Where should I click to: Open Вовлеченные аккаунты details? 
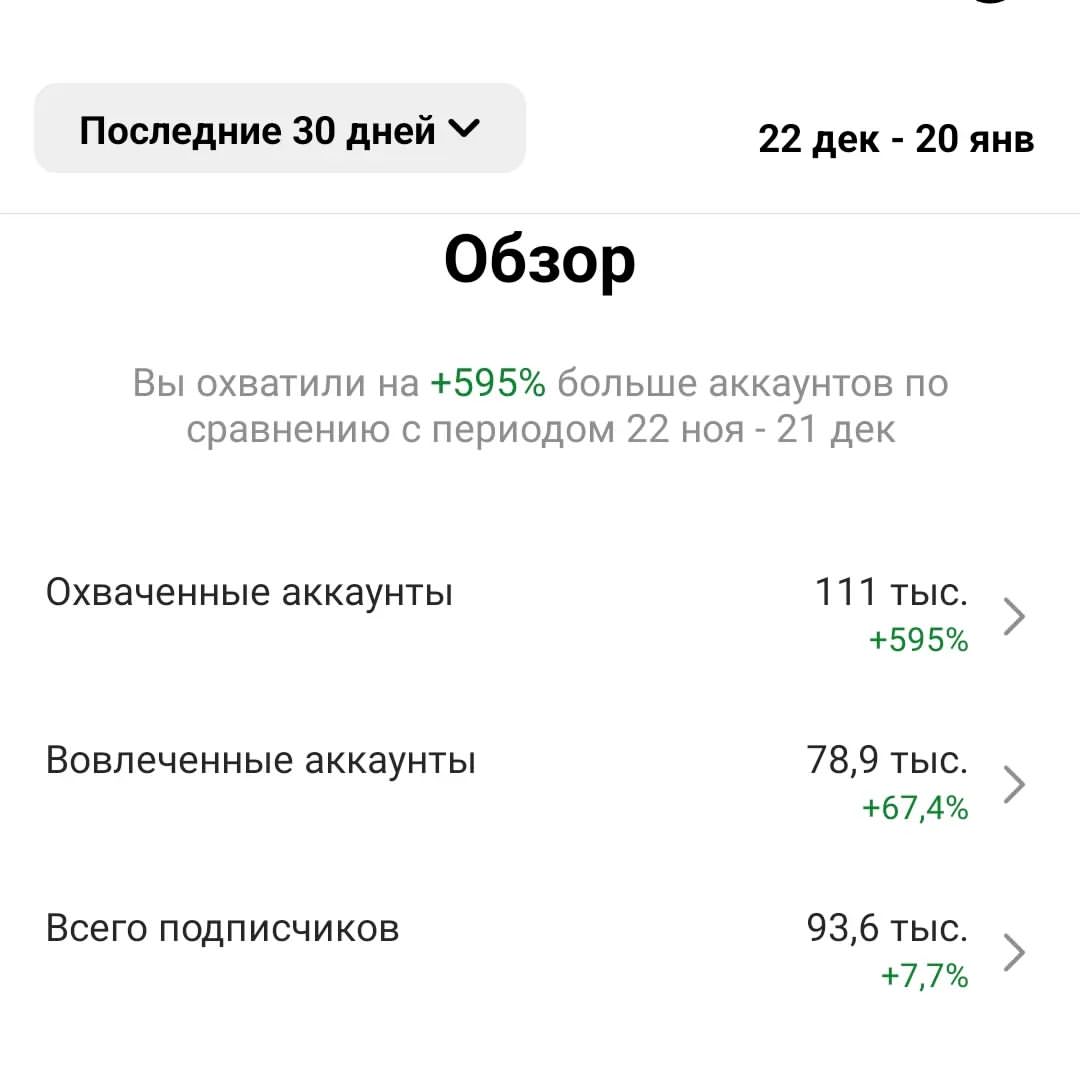[540, 783]
